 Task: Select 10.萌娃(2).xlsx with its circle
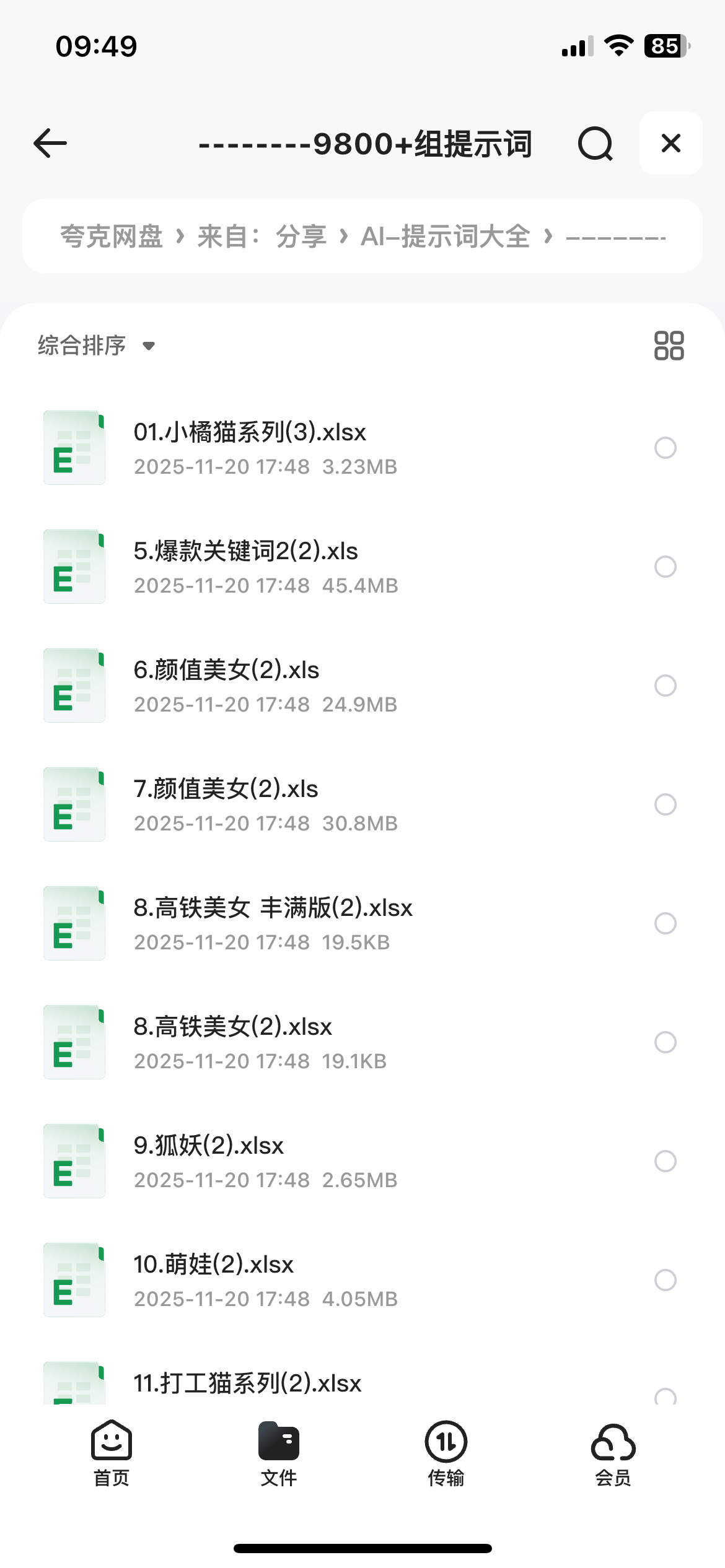click(665, 1280)
